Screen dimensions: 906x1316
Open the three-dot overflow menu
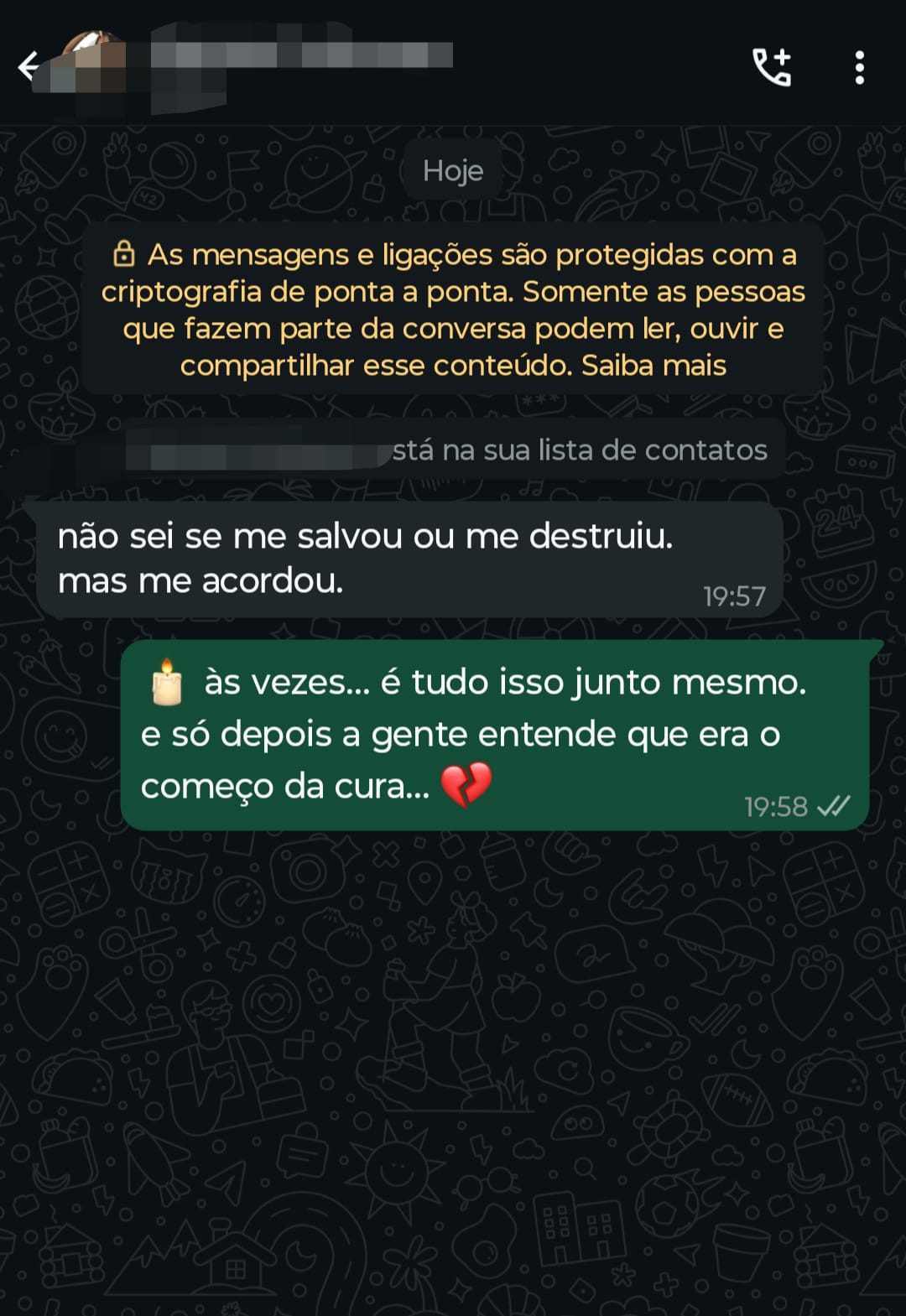(858, 69)
